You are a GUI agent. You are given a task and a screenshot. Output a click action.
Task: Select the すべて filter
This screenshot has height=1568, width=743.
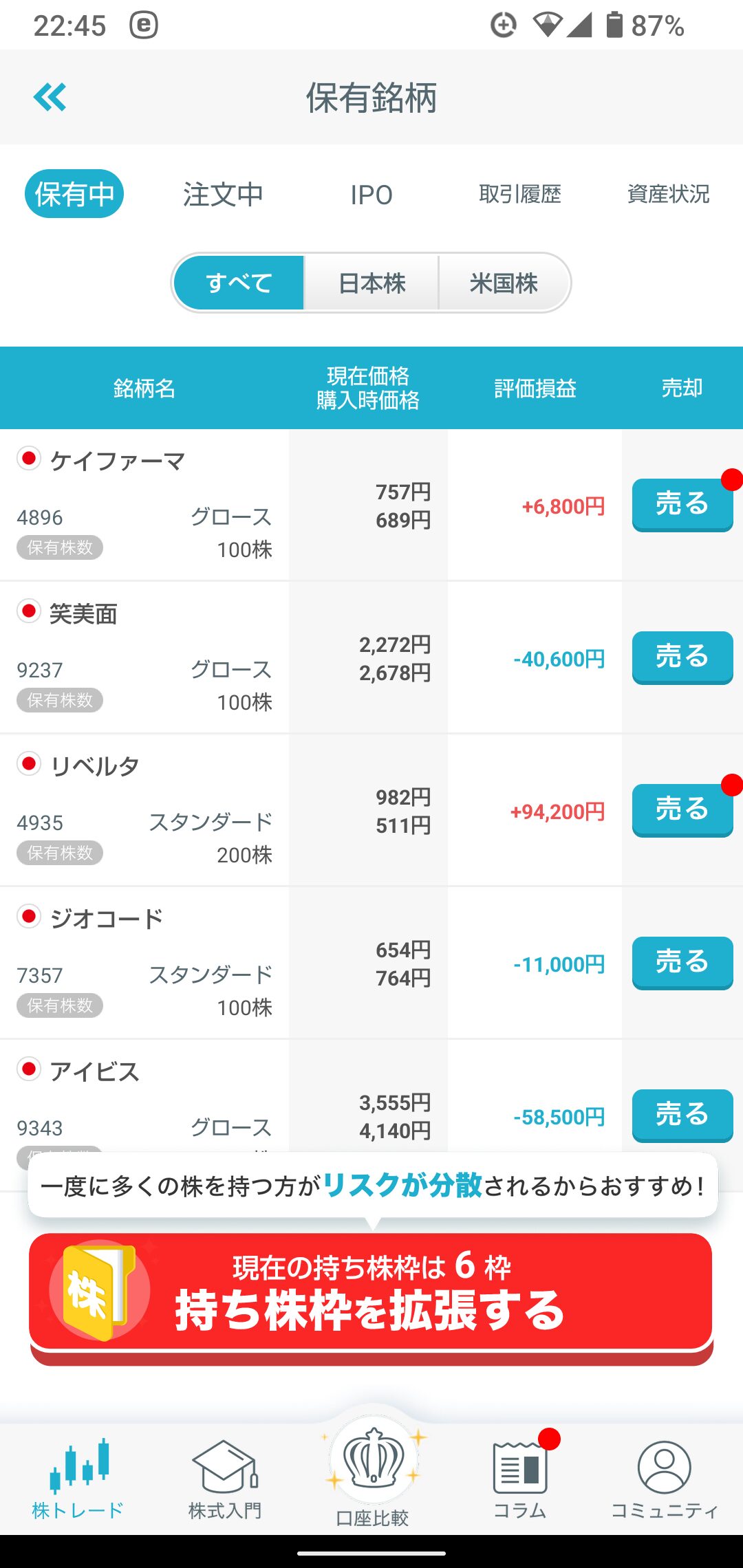click(239, 283)
